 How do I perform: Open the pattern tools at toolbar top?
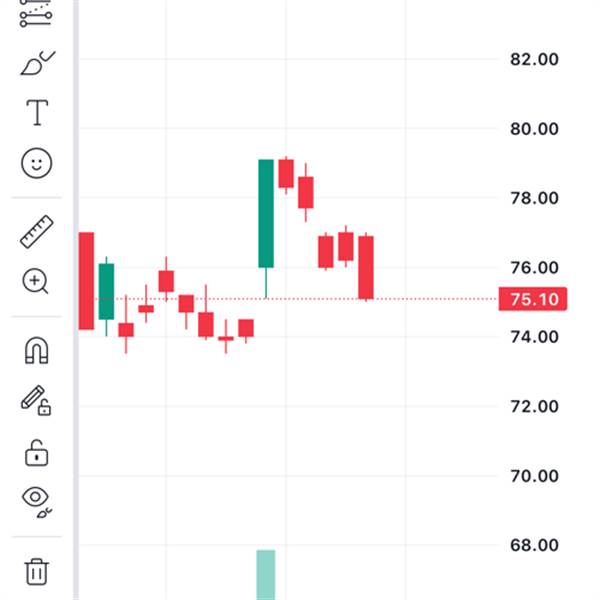[36, 14]
